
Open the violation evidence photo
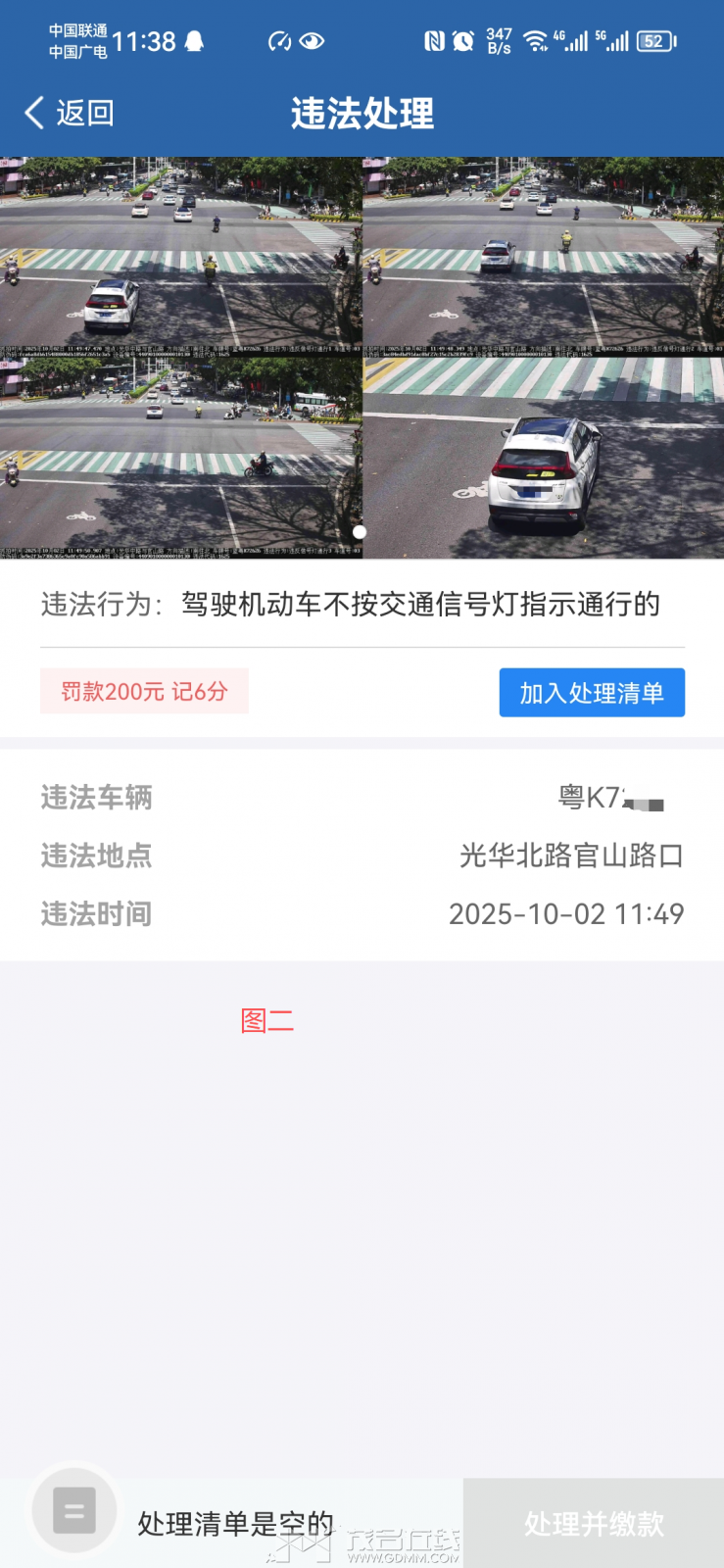click(x=362, y=358)
